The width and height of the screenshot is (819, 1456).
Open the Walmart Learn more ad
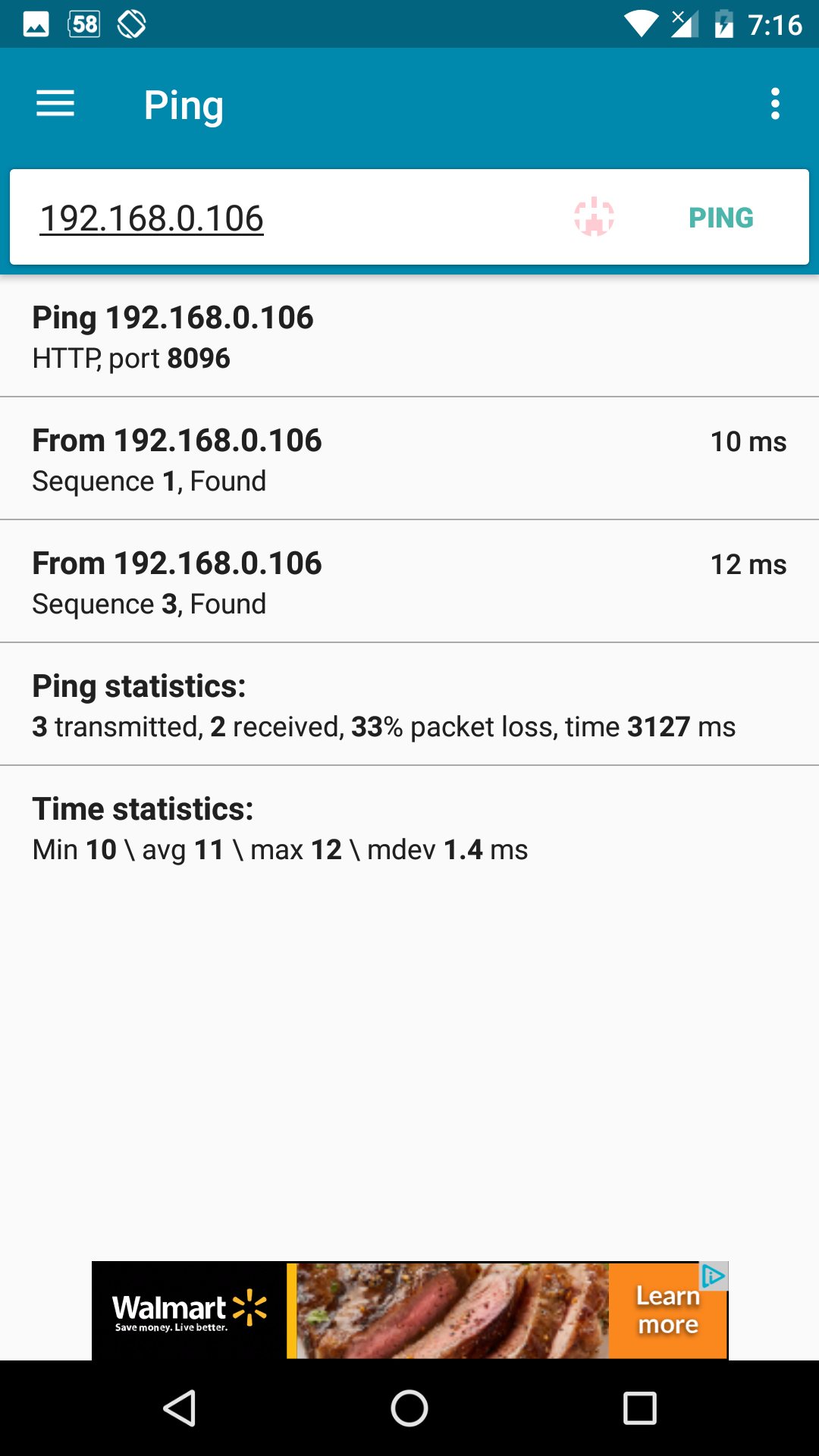667,1310
